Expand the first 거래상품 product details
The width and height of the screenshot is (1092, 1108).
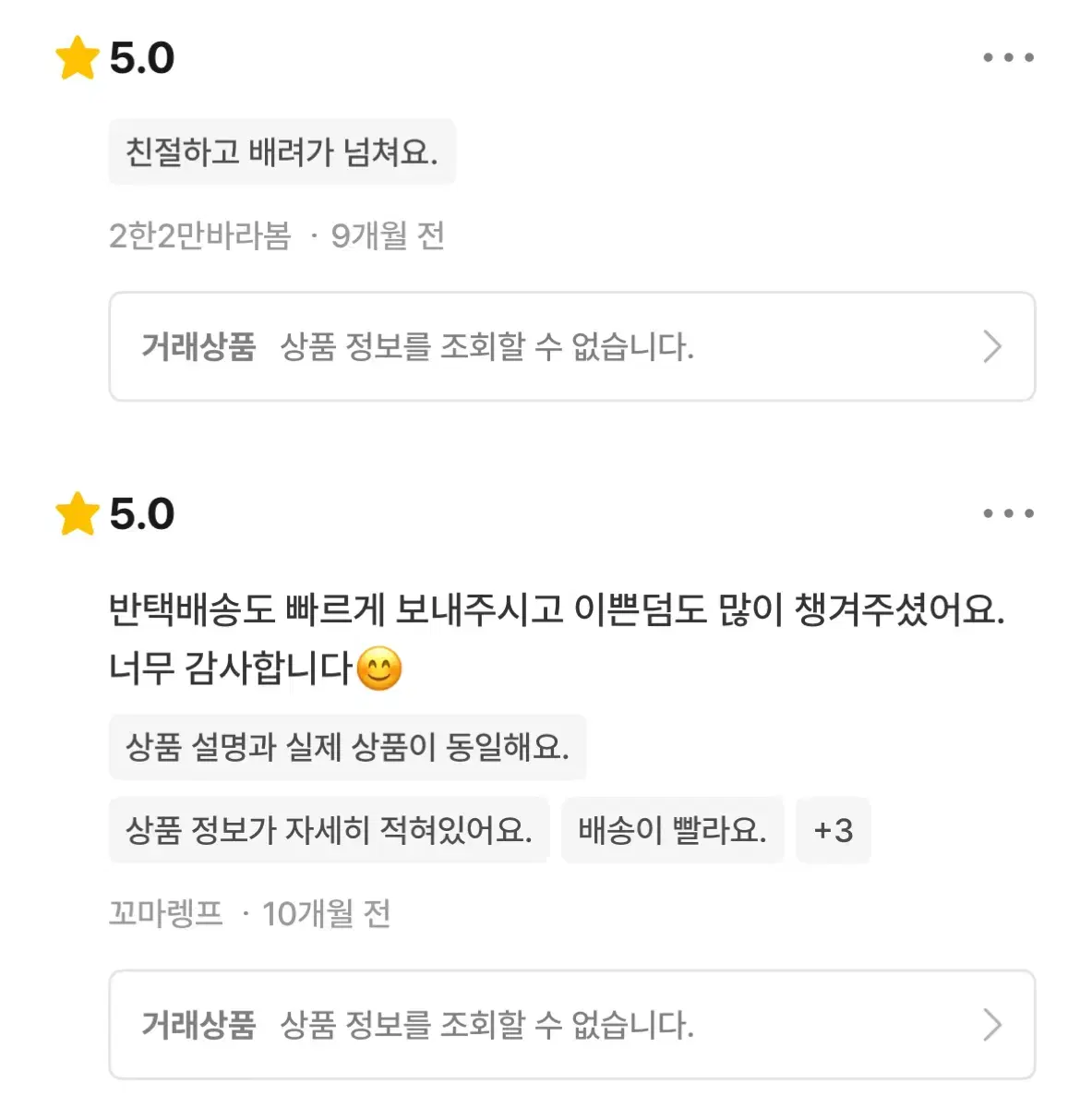(572, 346)
